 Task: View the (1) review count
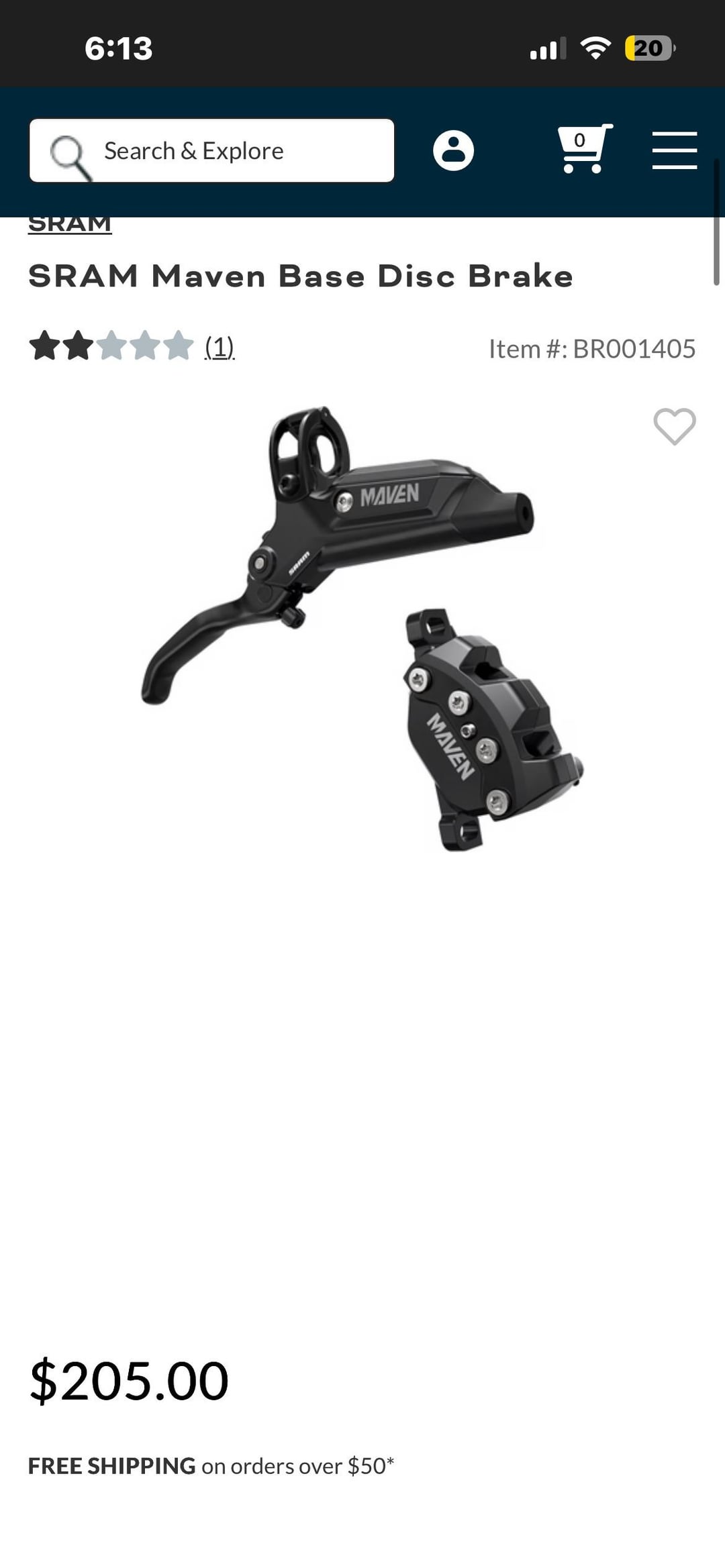[x=220, y=348]
